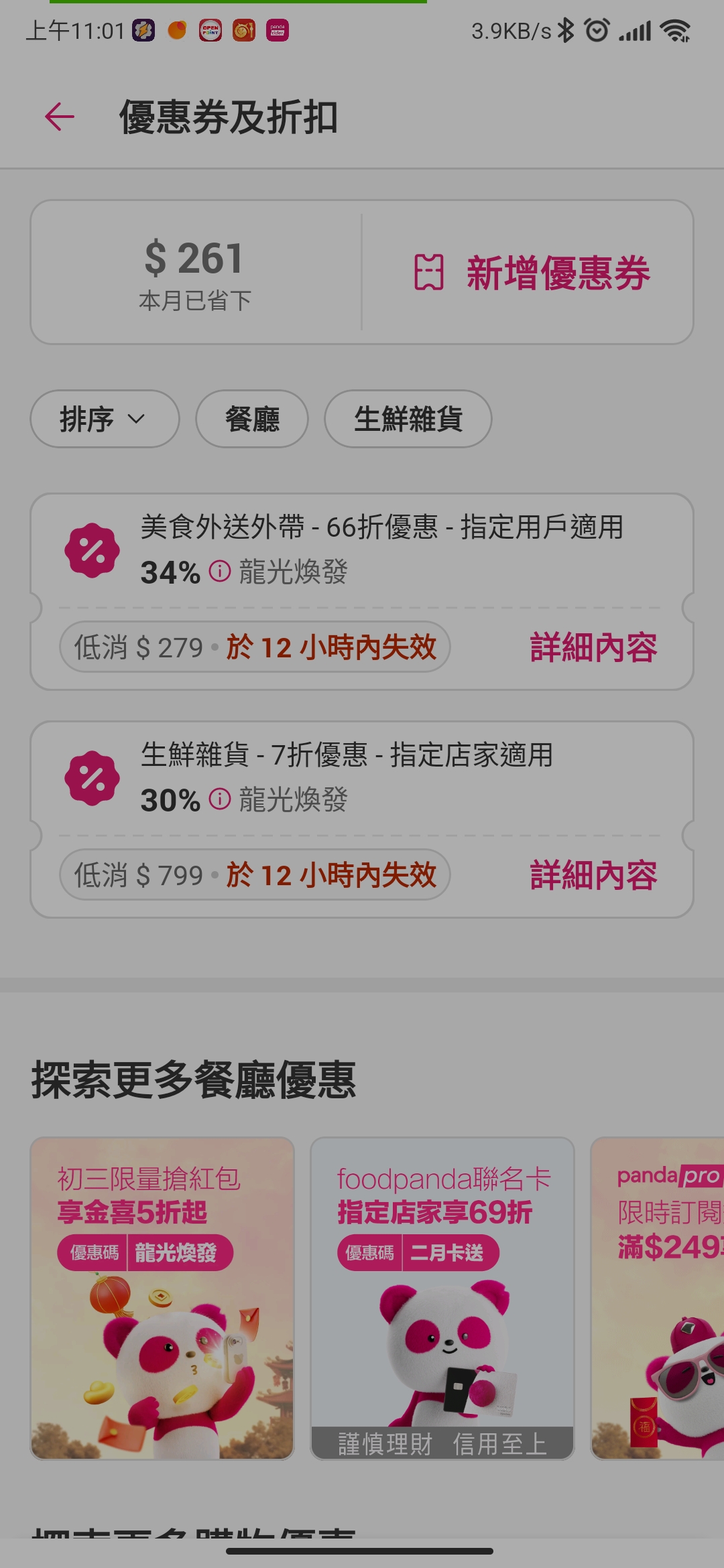This screenshot has height=1568, width=724.
Task: Open the foodpanda聯名卡 69折 promotion card
Action: point(442,1298)
